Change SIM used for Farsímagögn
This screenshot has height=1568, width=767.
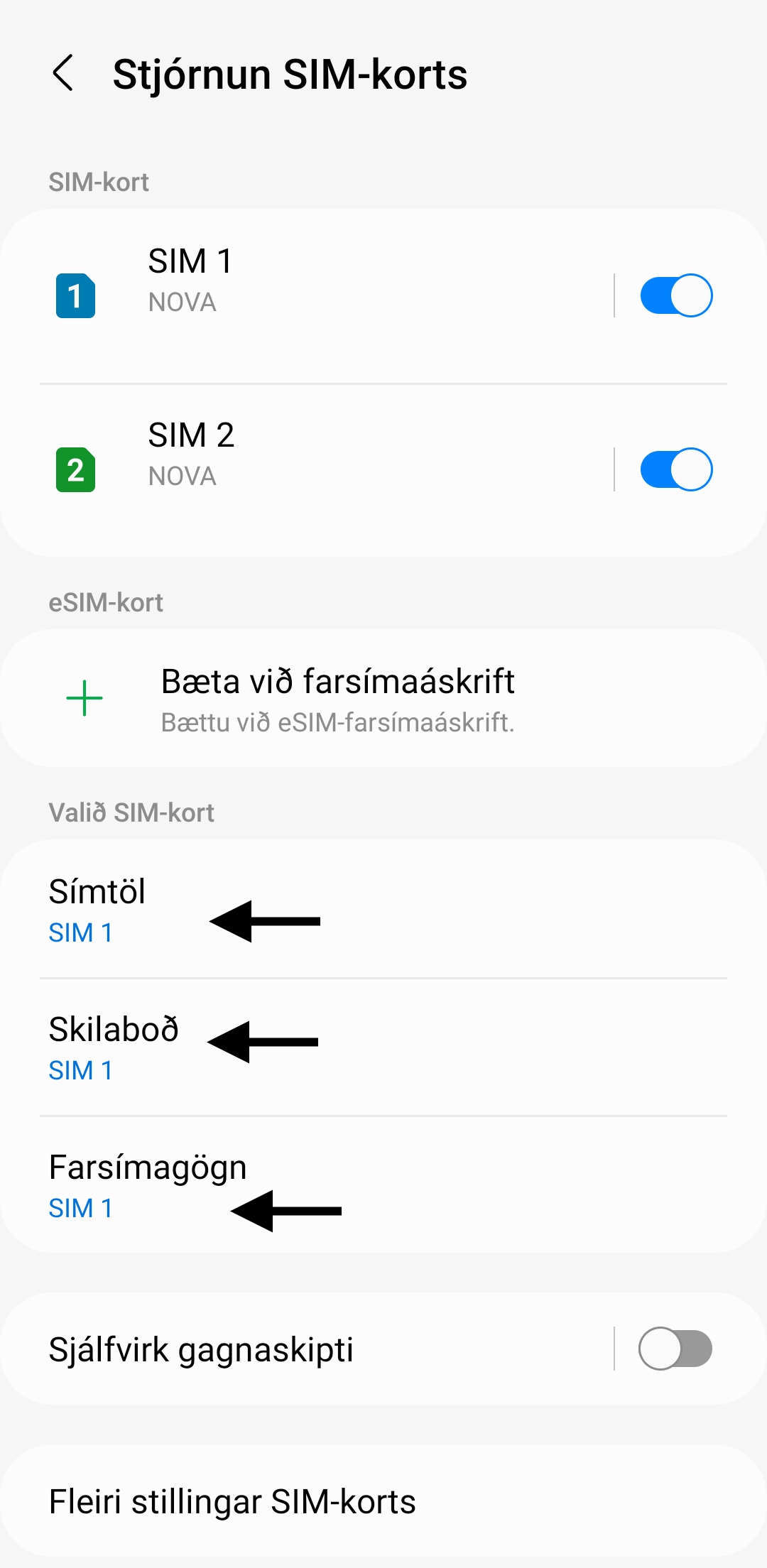pos(383,1185)
